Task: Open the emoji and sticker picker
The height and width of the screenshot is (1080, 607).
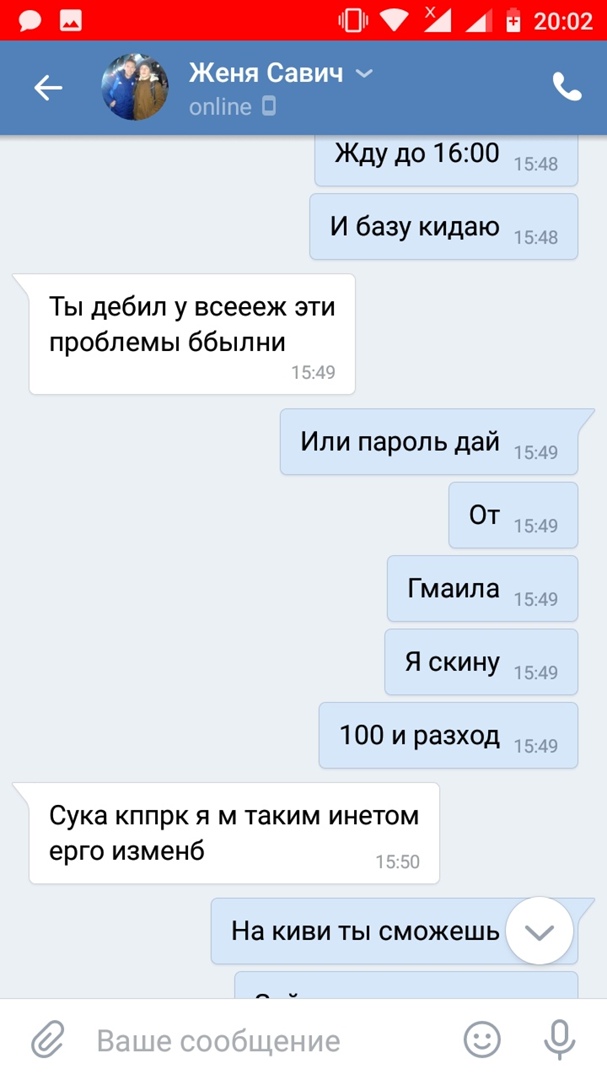Action: pyautogui.click(x=483, y=1040)
